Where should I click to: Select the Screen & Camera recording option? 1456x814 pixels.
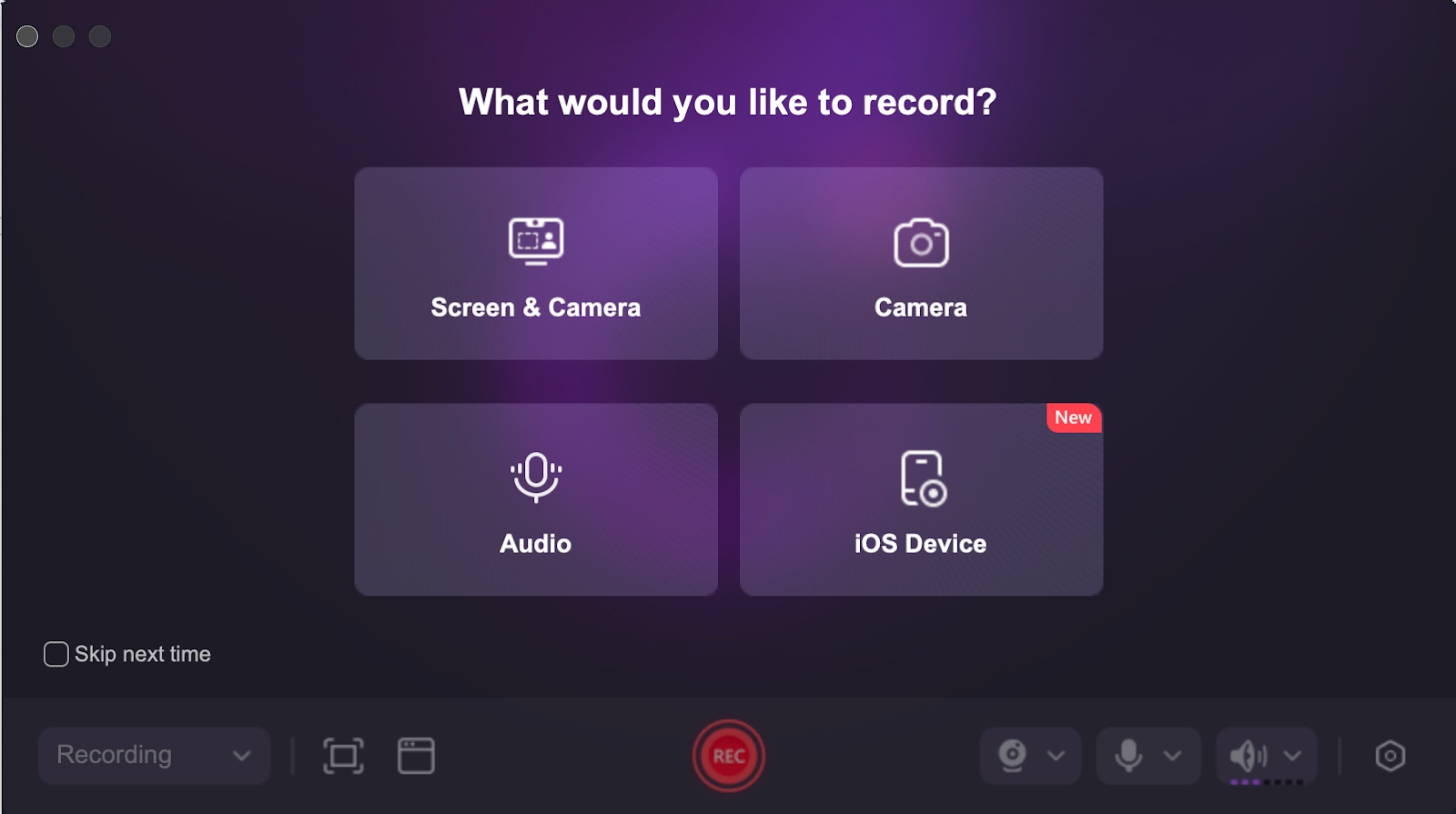coord(535,264)
